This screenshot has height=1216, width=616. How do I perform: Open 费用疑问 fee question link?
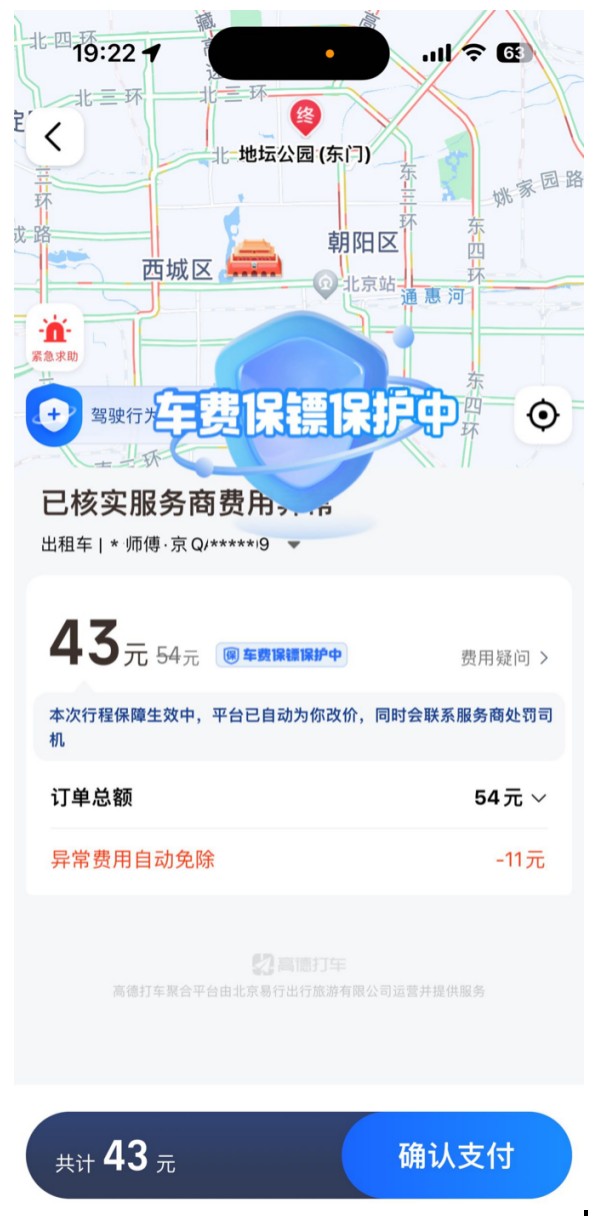point(504,658)
